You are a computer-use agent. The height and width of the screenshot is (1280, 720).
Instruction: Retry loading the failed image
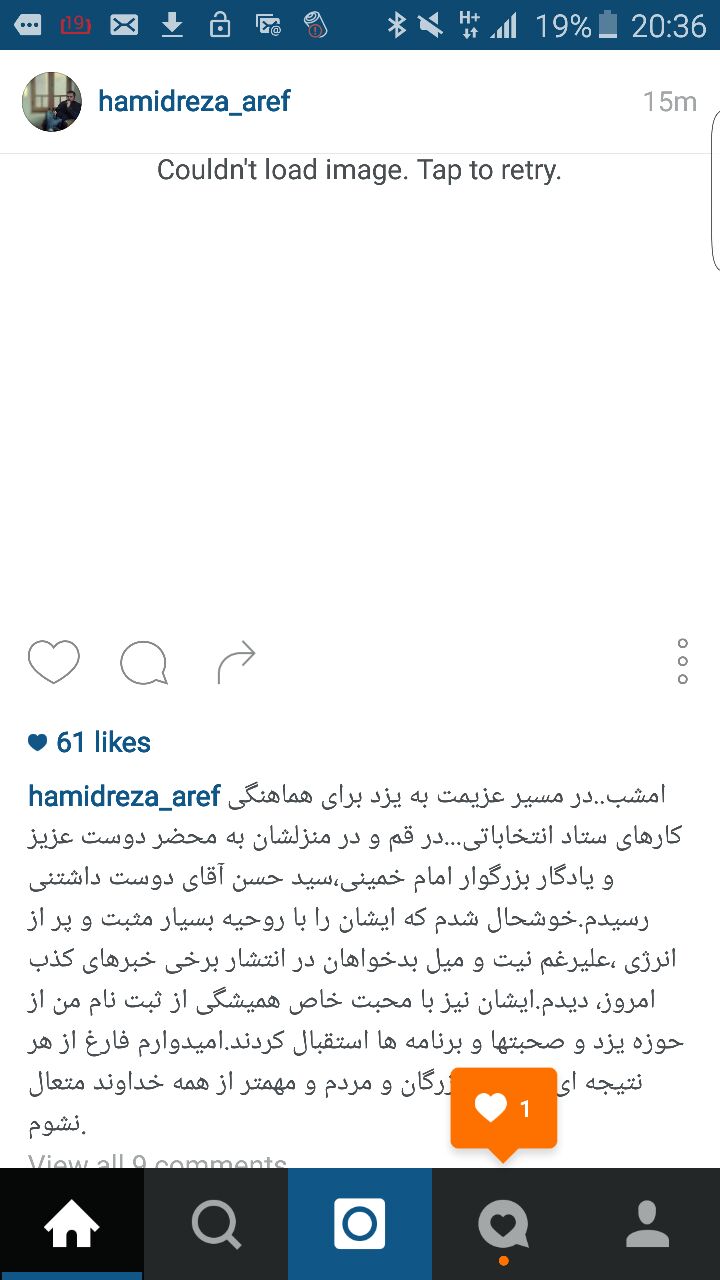[x=359, y=170]
